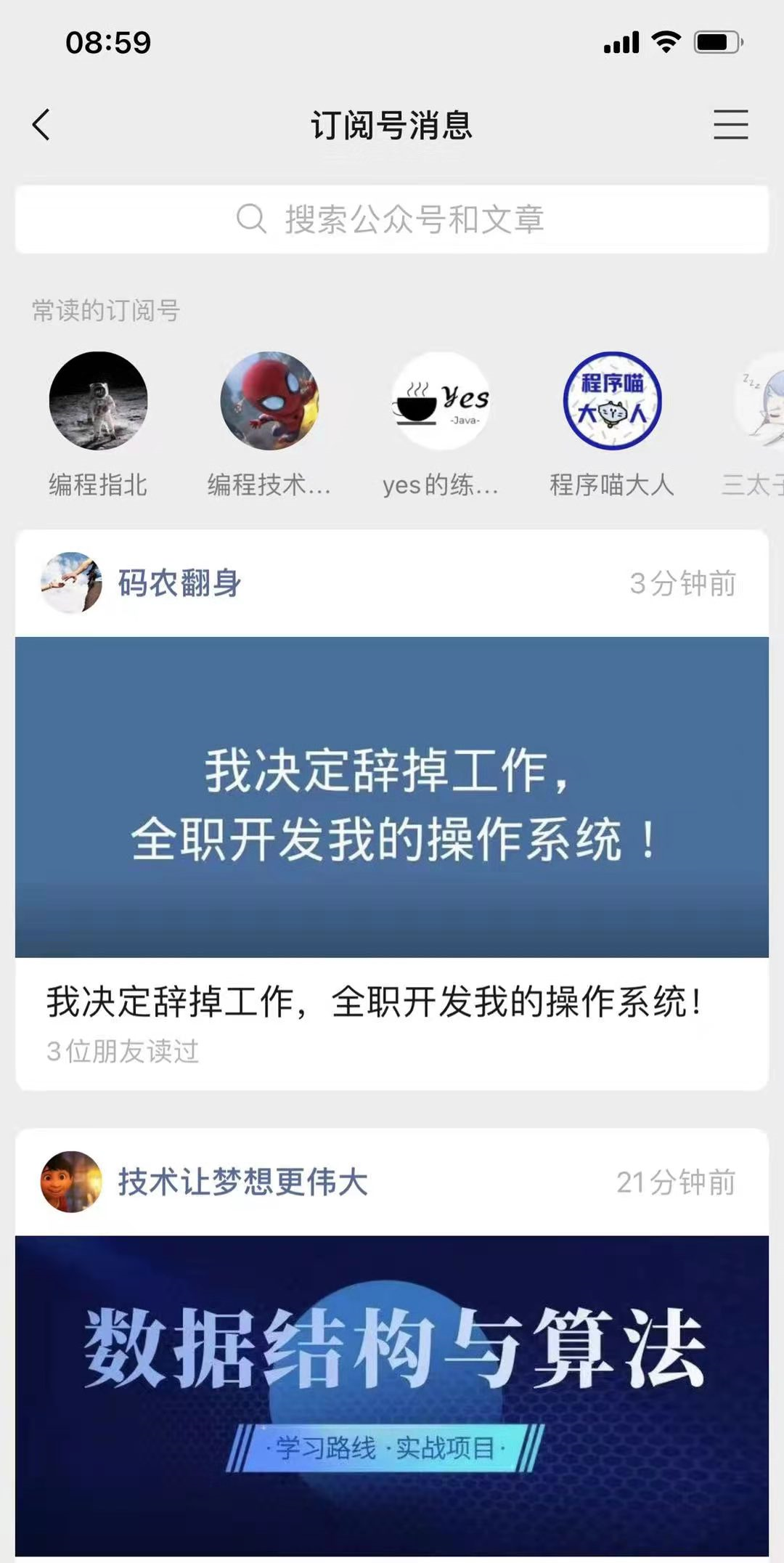Open the list menu icon at top right
784x1563 pixels.
730,125
